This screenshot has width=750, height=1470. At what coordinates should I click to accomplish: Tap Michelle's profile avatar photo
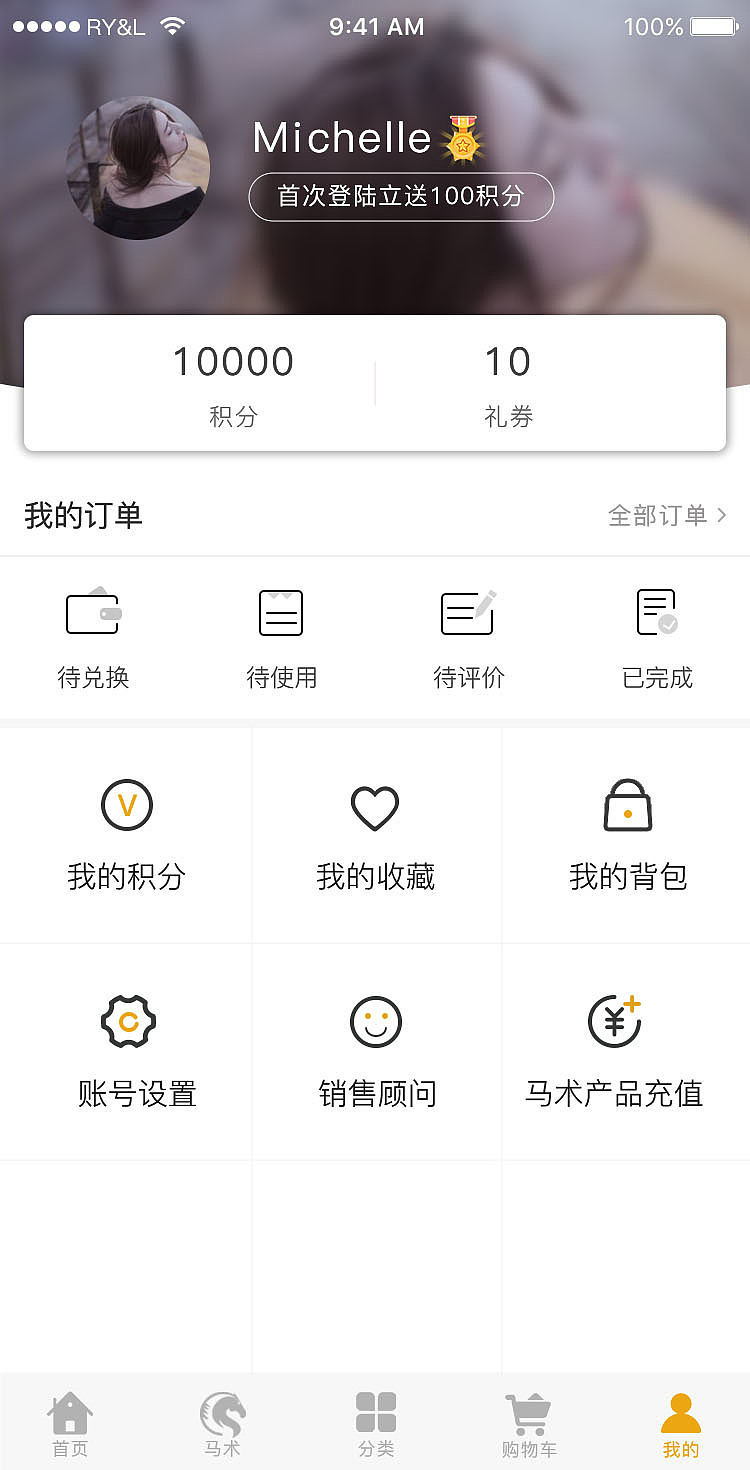(x=138, y=167)
